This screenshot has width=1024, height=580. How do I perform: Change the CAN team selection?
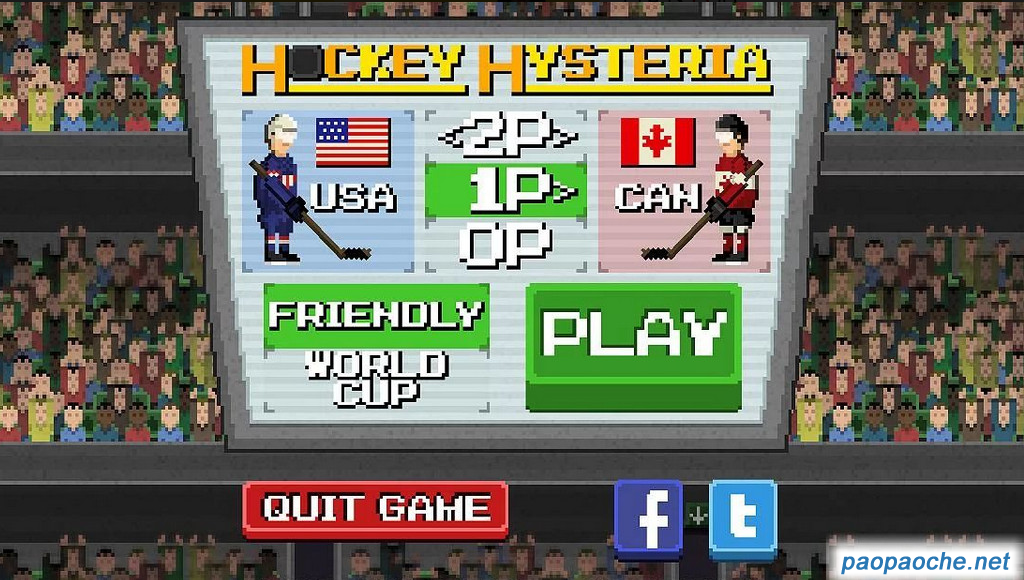click(685, 190)
